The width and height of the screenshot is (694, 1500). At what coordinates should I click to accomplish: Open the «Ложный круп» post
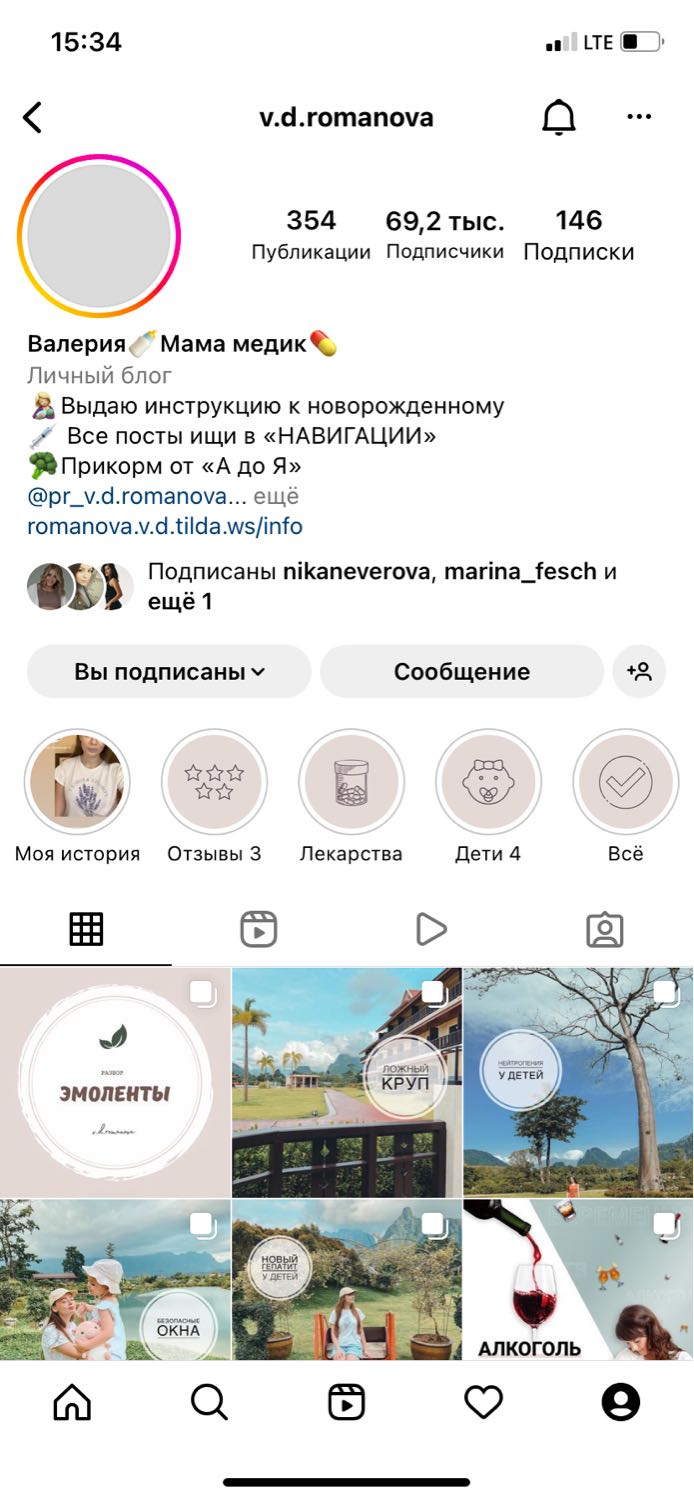click(347, 1082)
